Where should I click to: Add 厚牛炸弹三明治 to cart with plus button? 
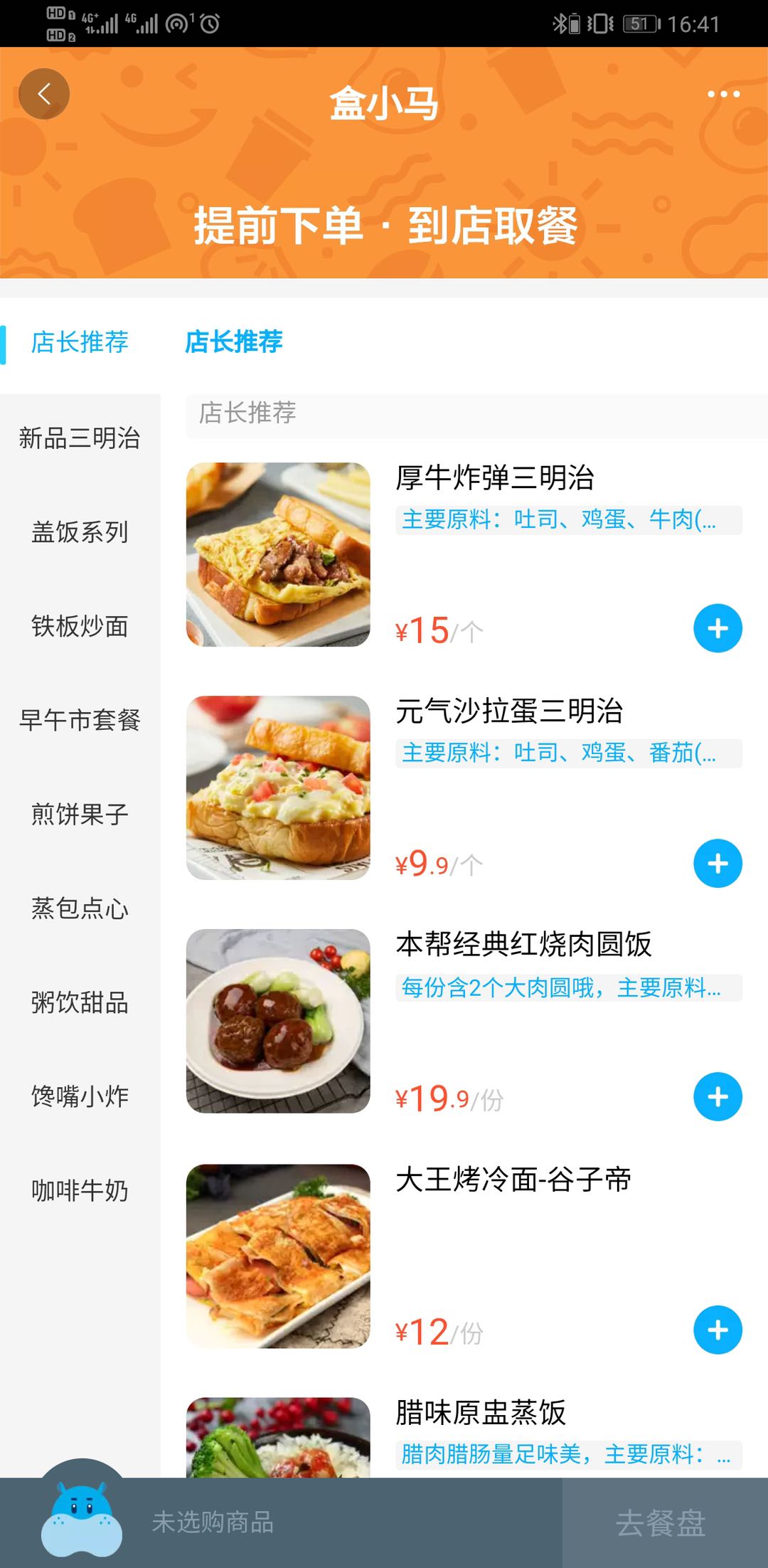pos(718,628)
